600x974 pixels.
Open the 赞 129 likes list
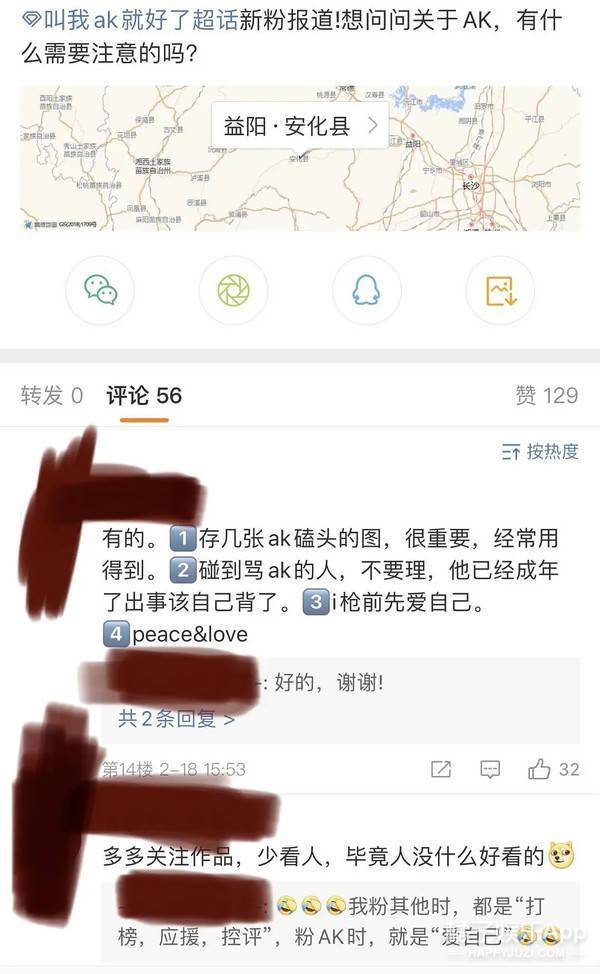point(546,396)
